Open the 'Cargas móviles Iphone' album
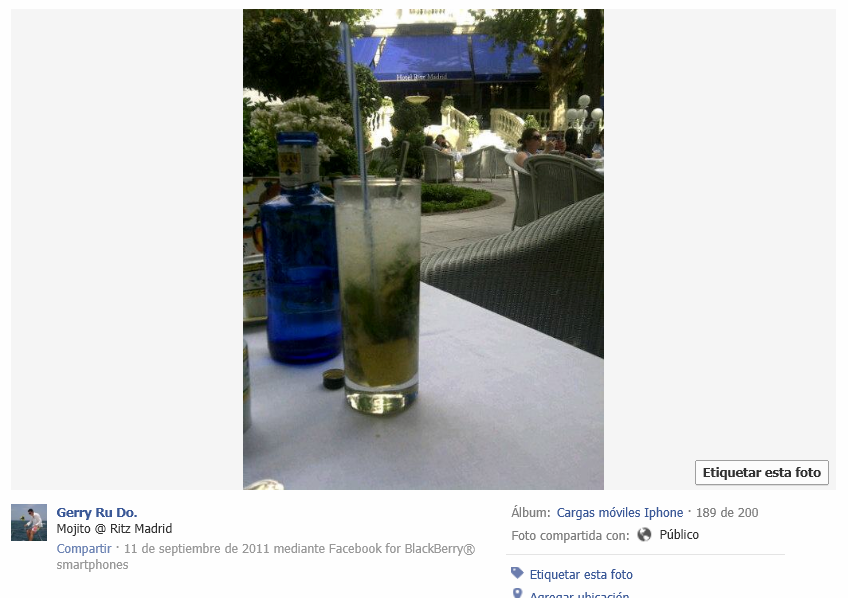The width and height of the screenshot is (848, 598). pos(619,513)
